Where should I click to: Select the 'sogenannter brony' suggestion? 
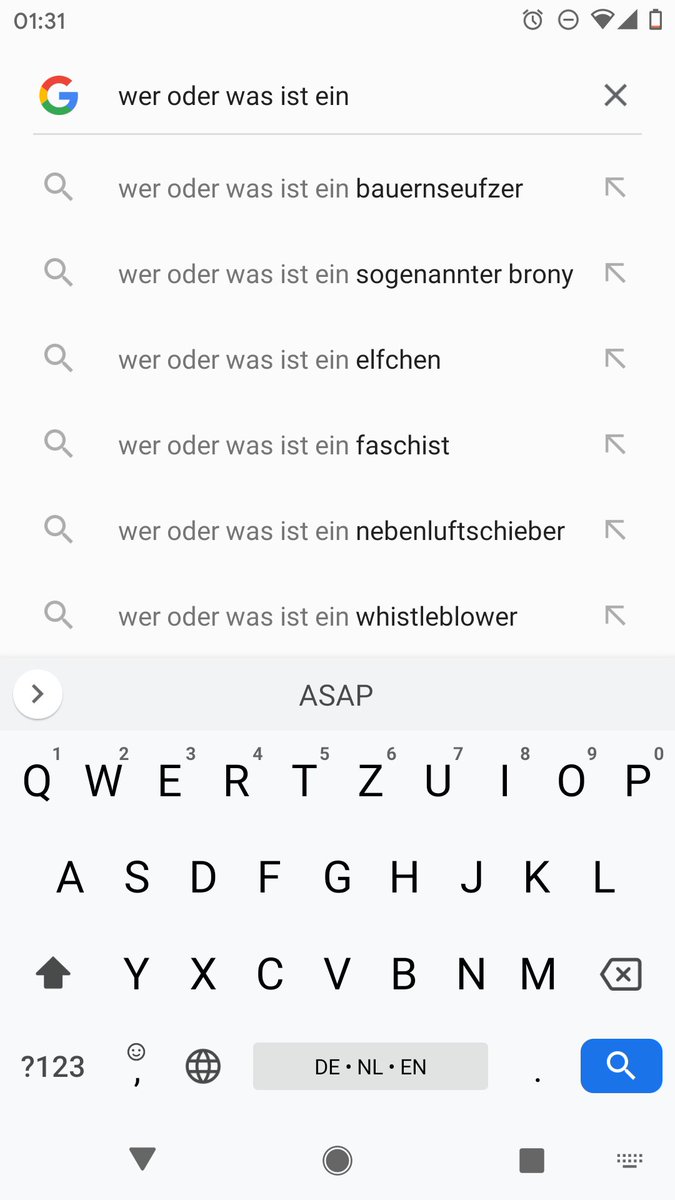345,274
